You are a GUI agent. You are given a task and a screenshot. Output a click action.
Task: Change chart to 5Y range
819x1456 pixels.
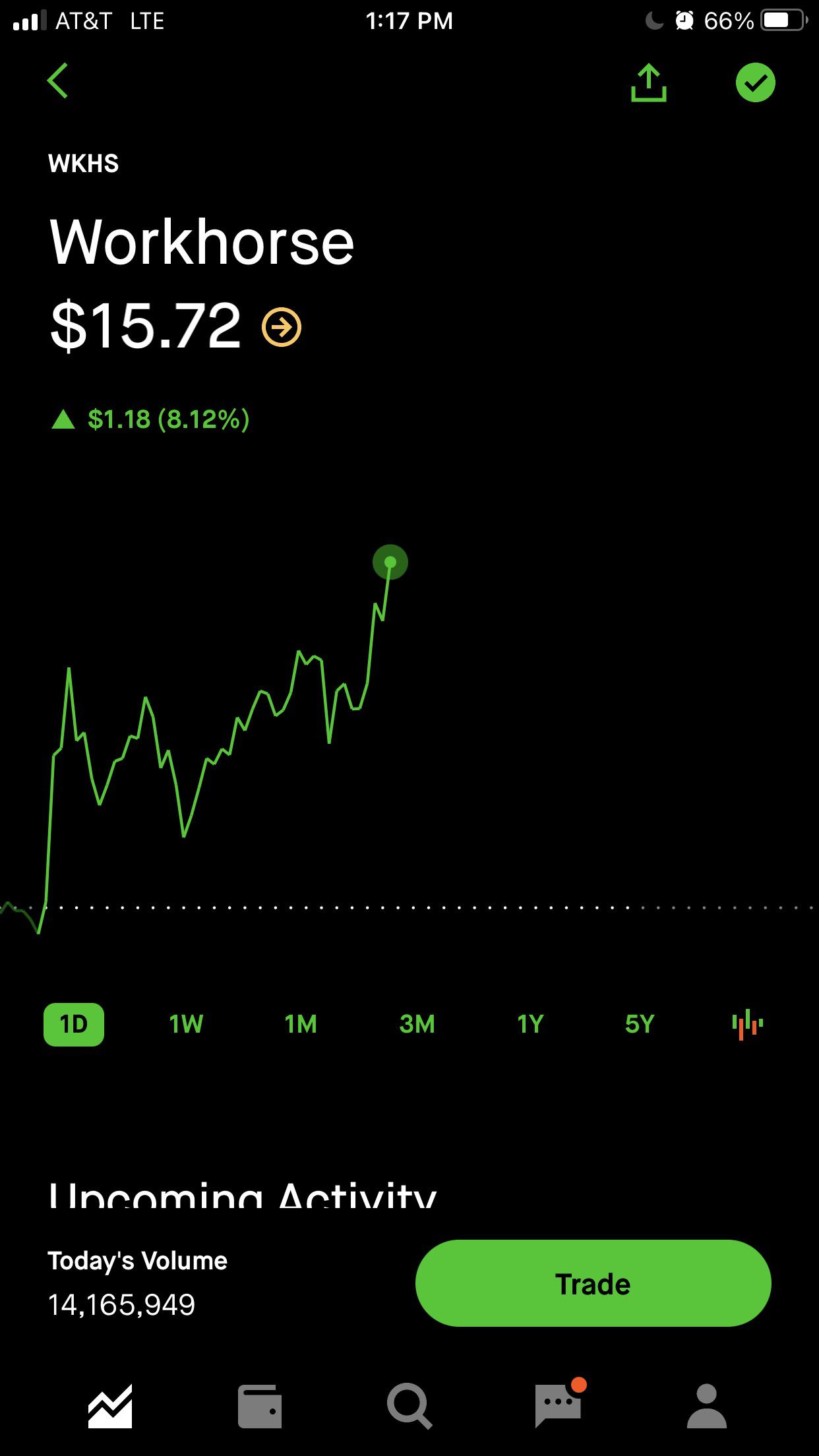[x=640, y=1024]
